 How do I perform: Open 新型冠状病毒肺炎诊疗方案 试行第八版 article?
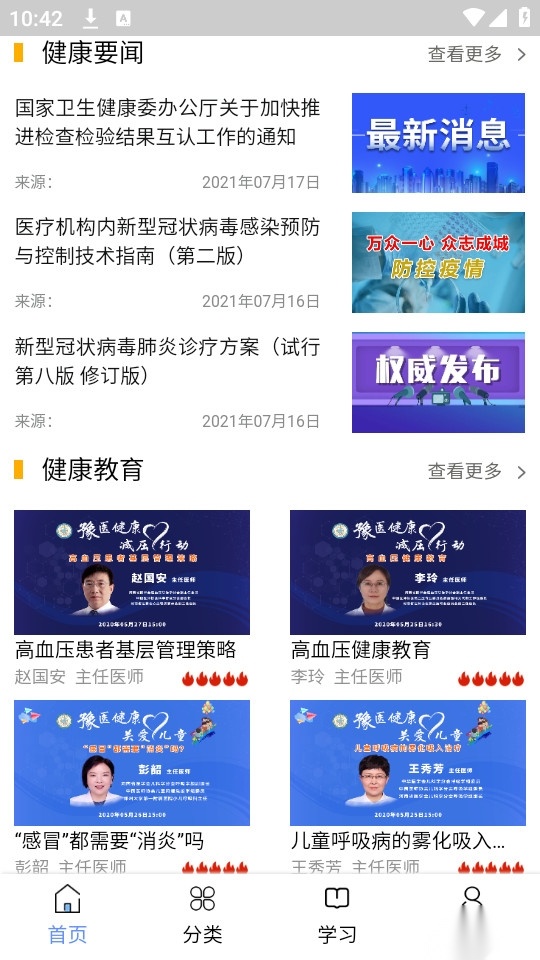point(270,383)
